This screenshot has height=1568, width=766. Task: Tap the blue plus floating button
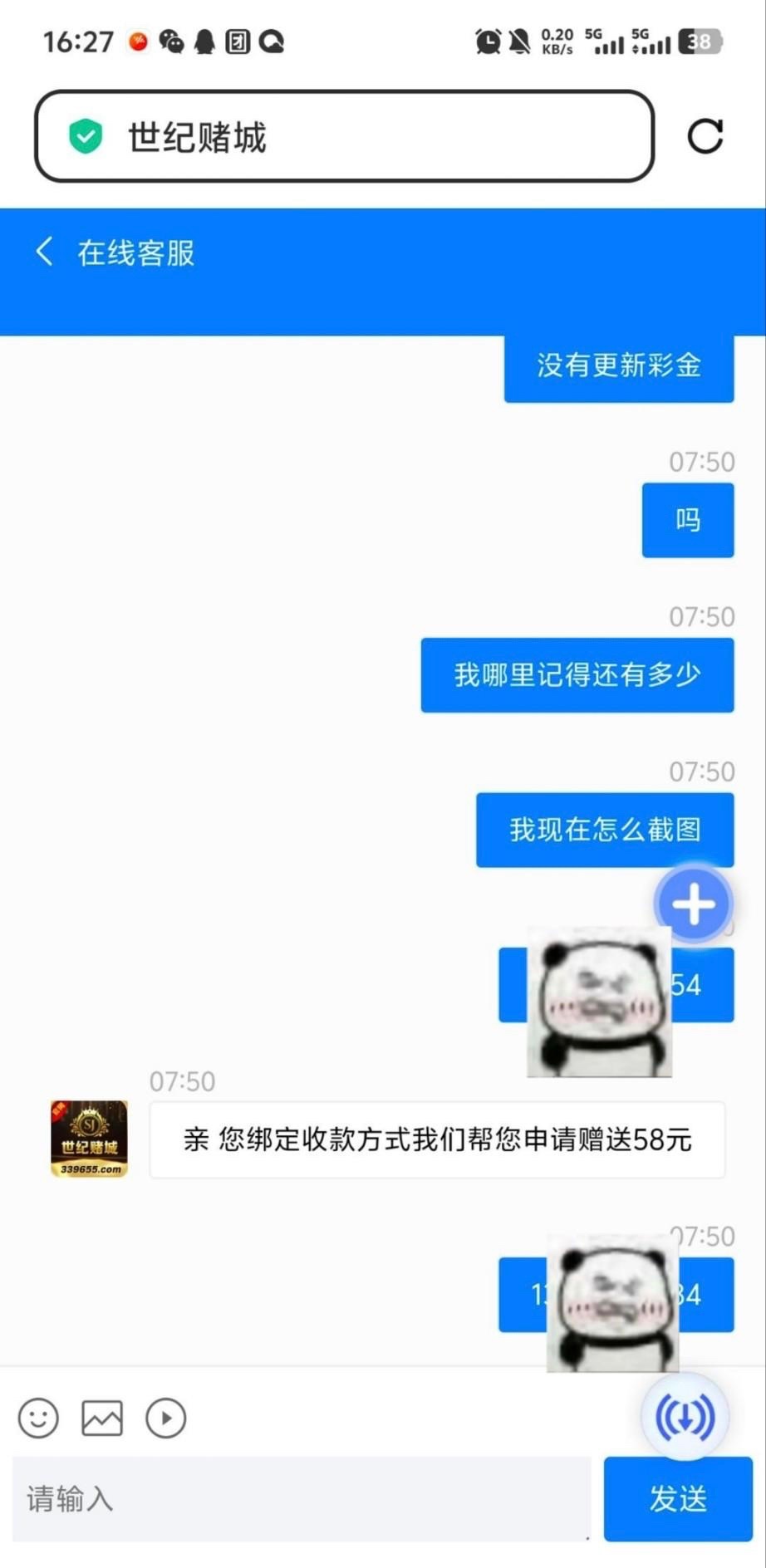694,904
